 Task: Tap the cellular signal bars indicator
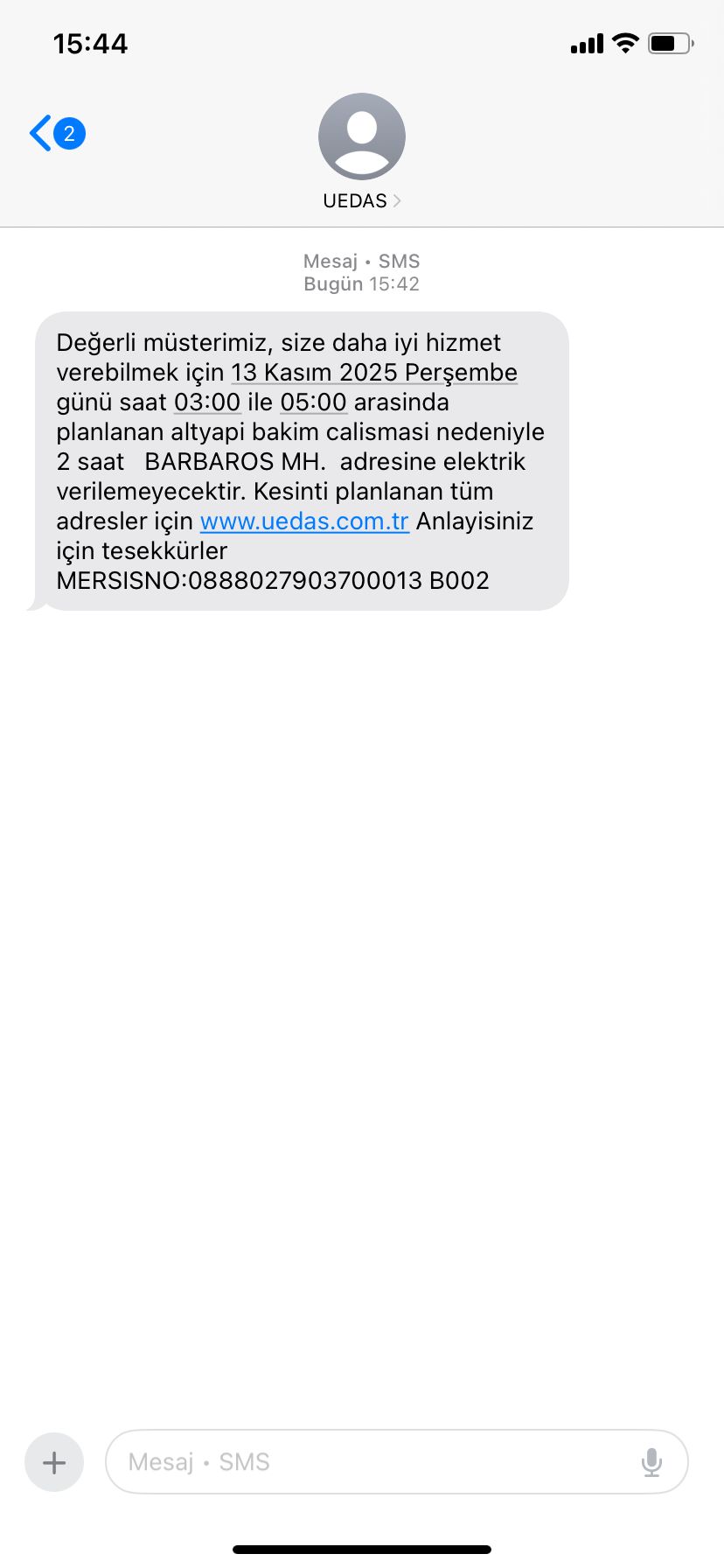[587, 42]
